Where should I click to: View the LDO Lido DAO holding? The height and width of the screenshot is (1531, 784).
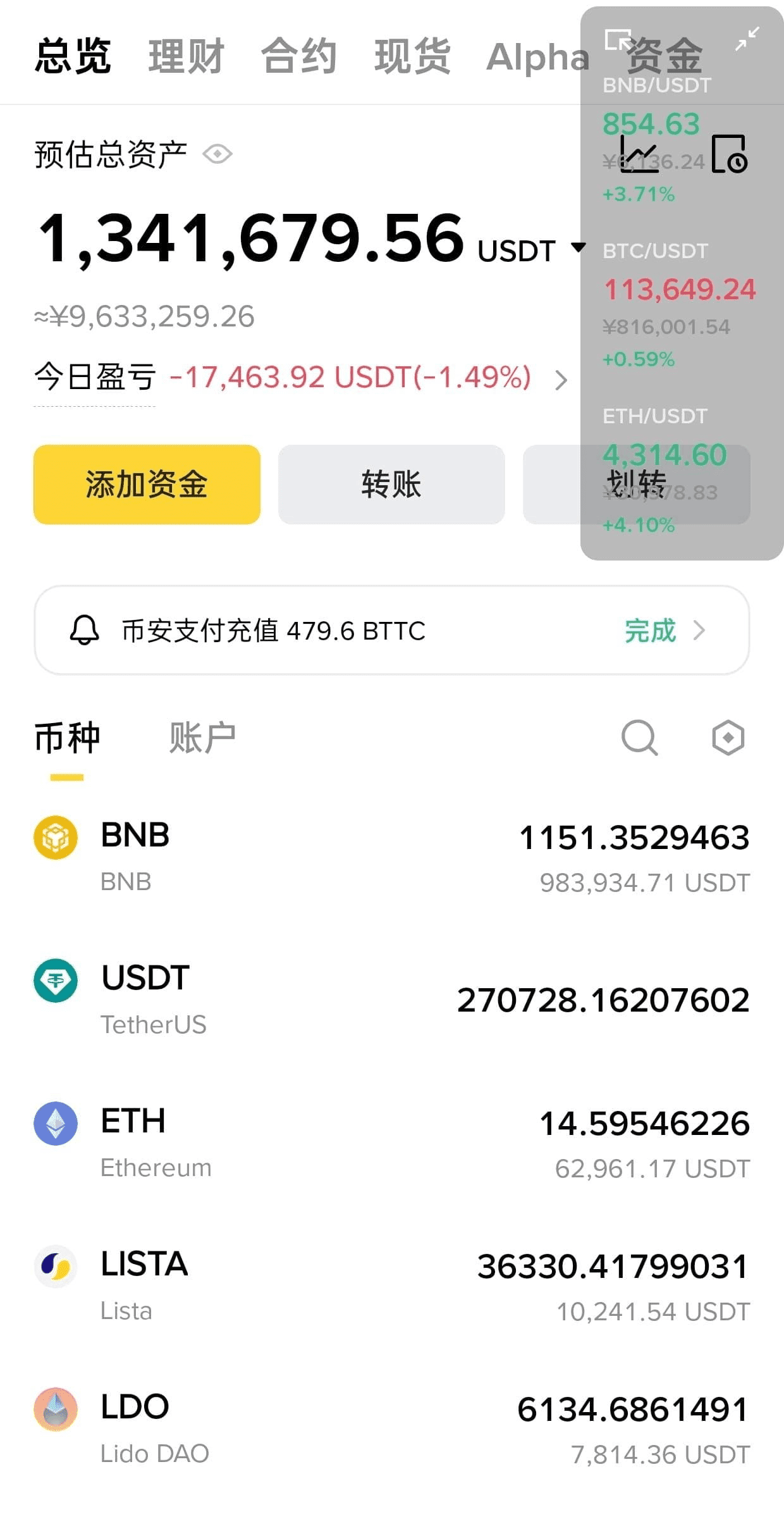[391, 1429]
